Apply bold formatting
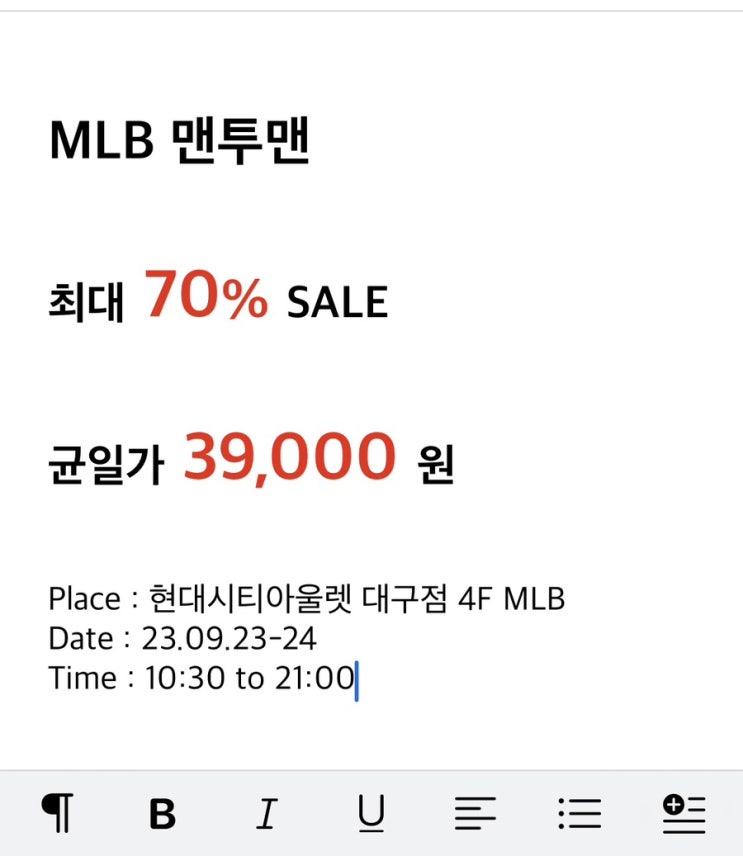The image size is (743, 856). coord(162,814)
